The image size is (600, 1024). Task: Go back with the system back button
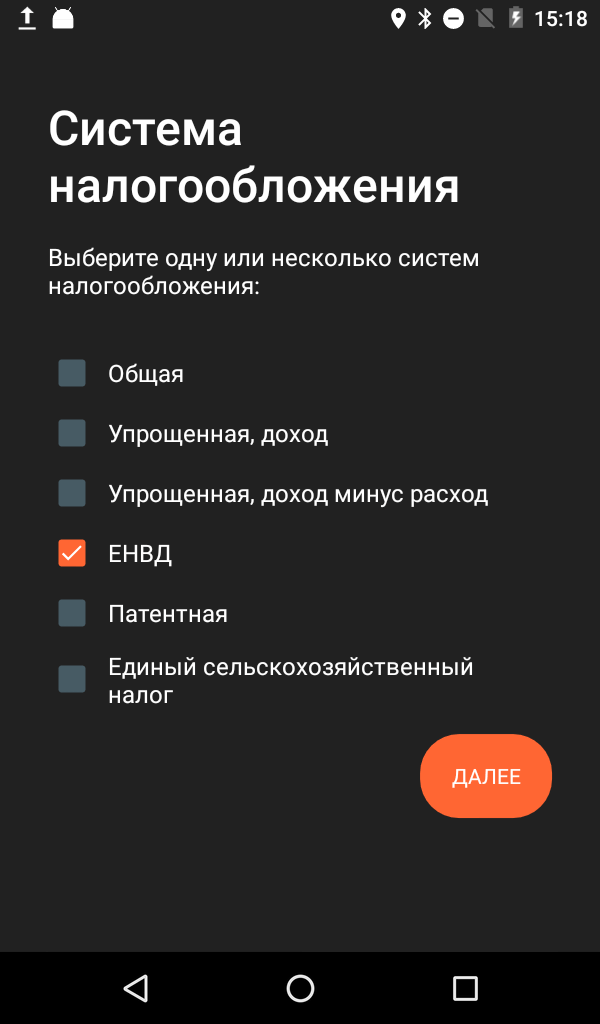click(136, 988)
